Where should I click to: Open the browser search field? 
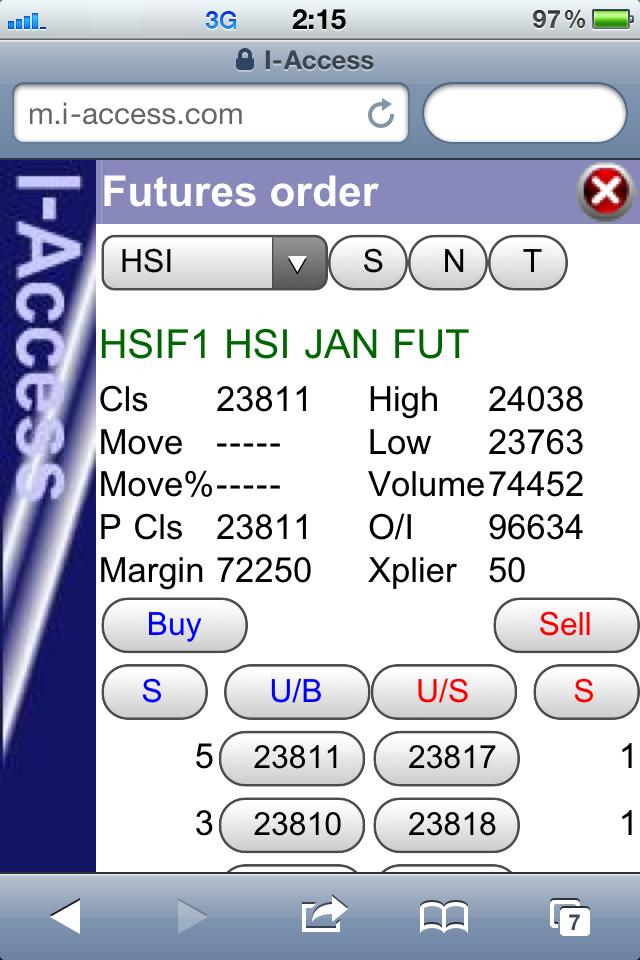(525, 115)
